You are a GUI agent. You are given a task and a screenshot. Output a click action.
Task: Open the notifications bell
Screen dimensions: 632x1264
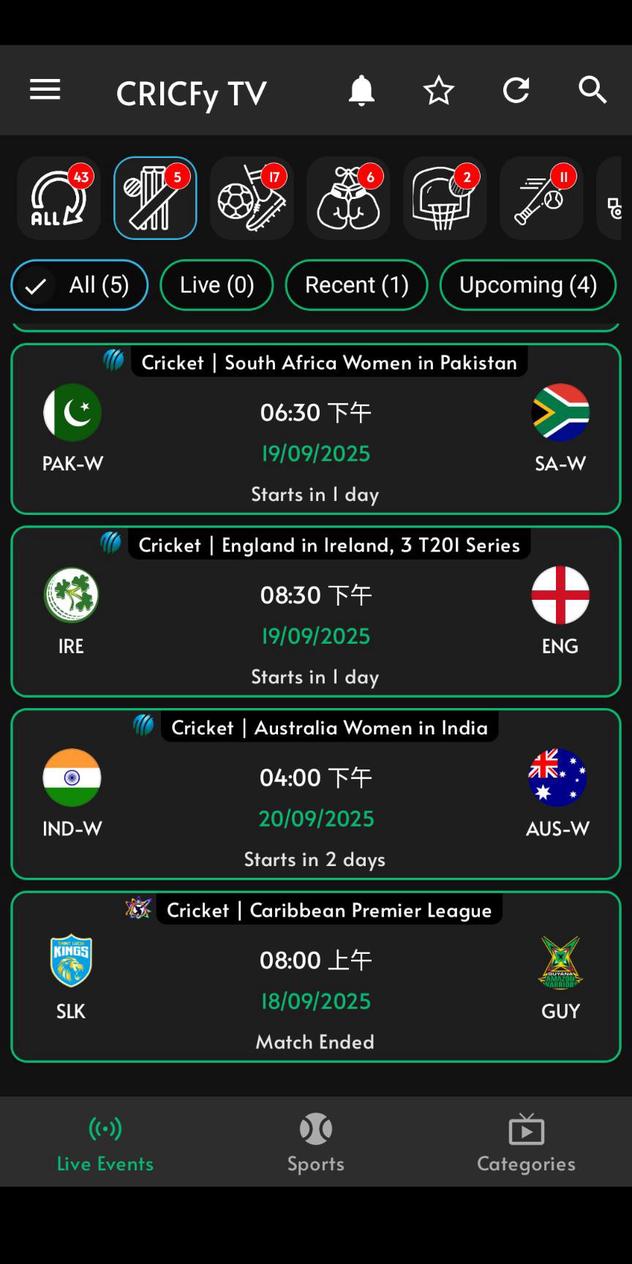361,91
